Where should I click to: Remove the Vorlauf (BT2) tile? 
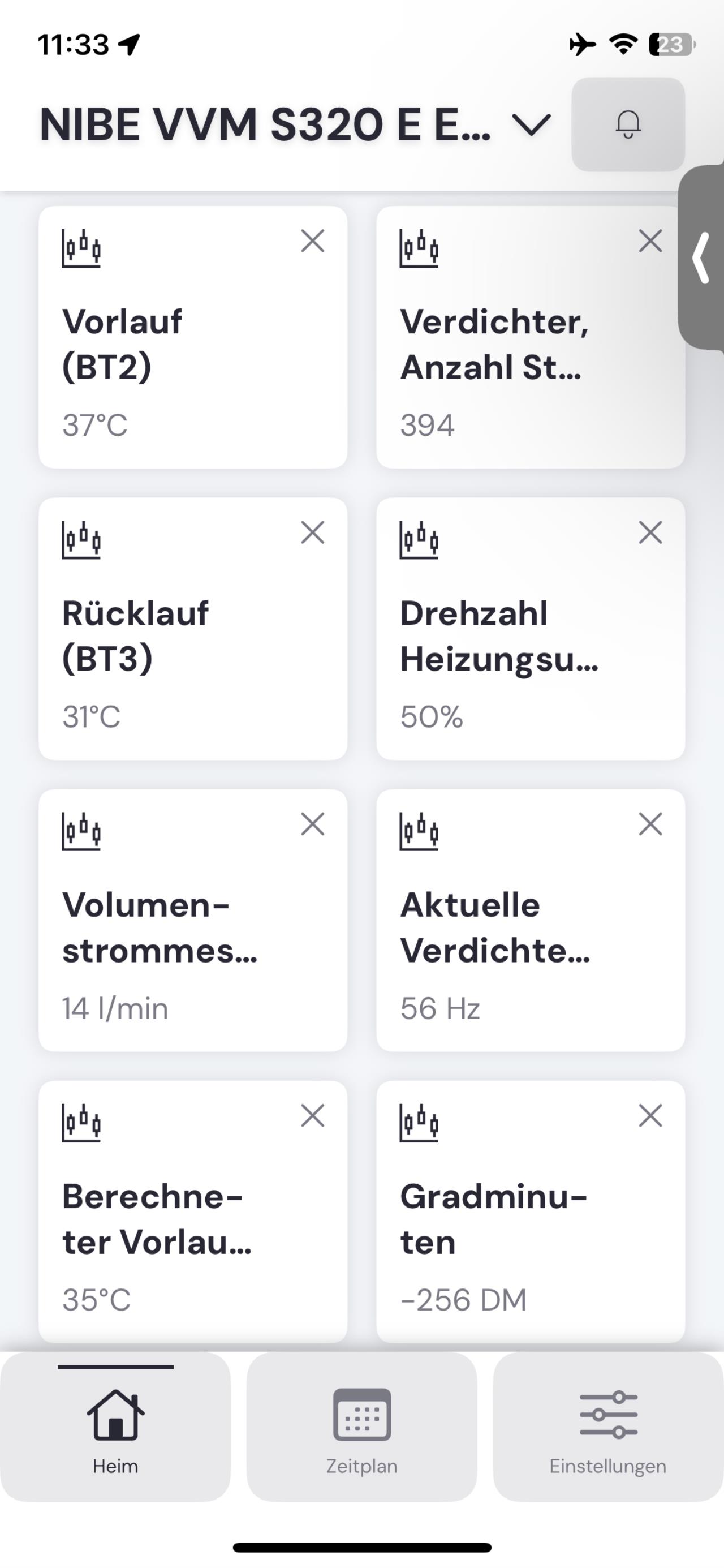click(313, 241)
